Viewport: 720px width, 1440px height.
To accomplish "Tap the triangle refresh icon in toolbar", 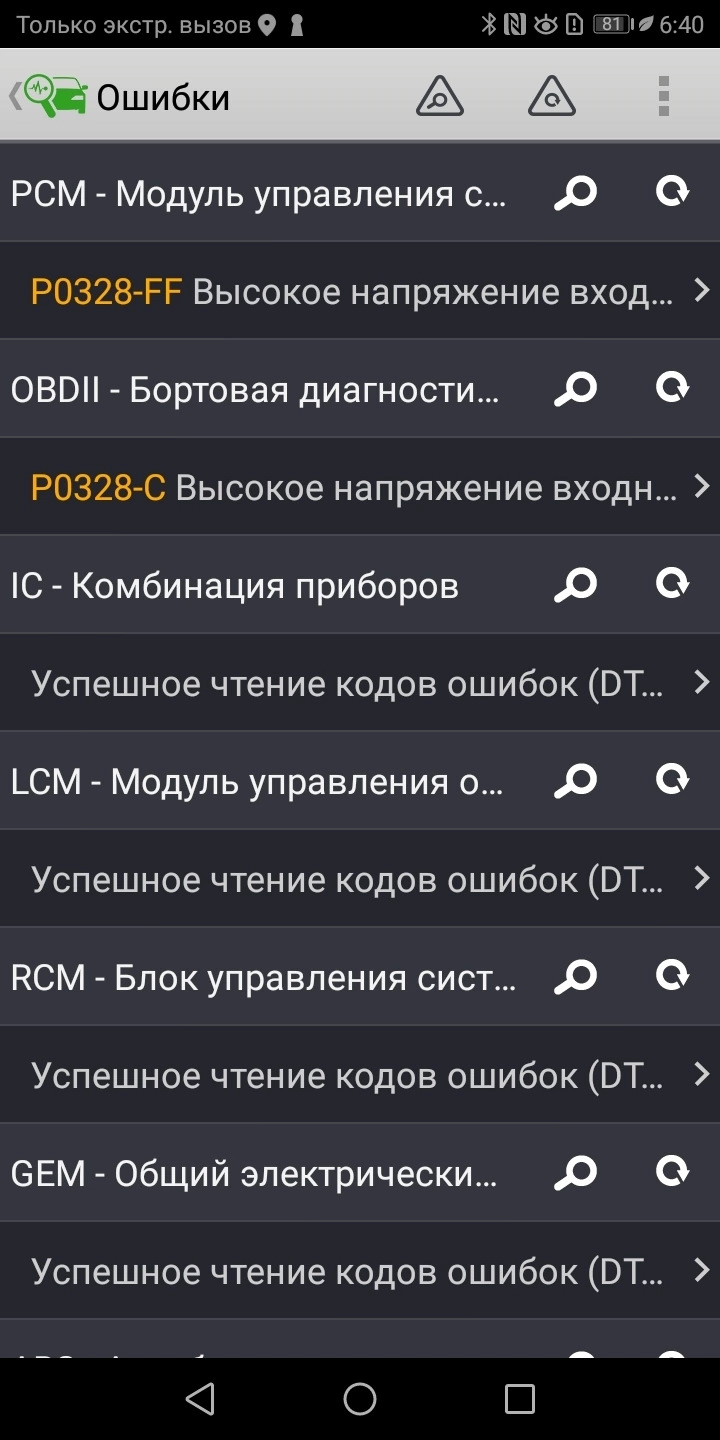I will click(551, 96).
